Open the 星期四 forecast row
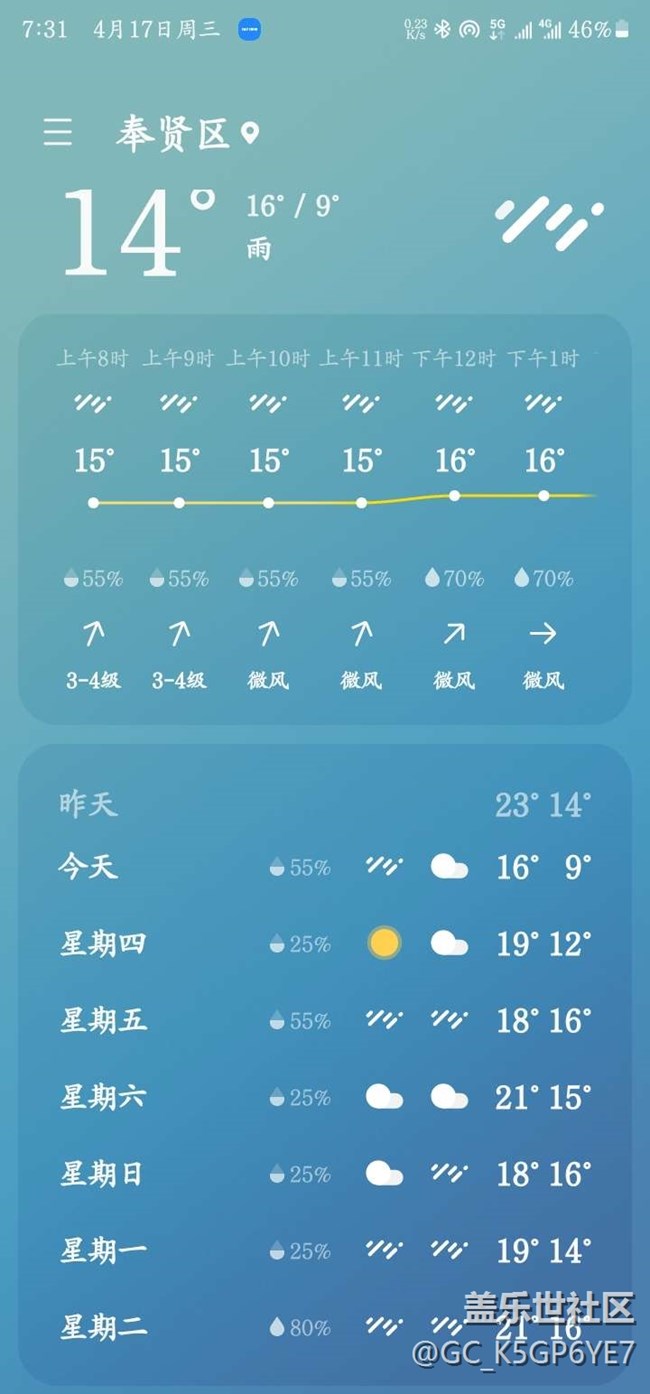650x1394 pixels. [x=325, y=943]
